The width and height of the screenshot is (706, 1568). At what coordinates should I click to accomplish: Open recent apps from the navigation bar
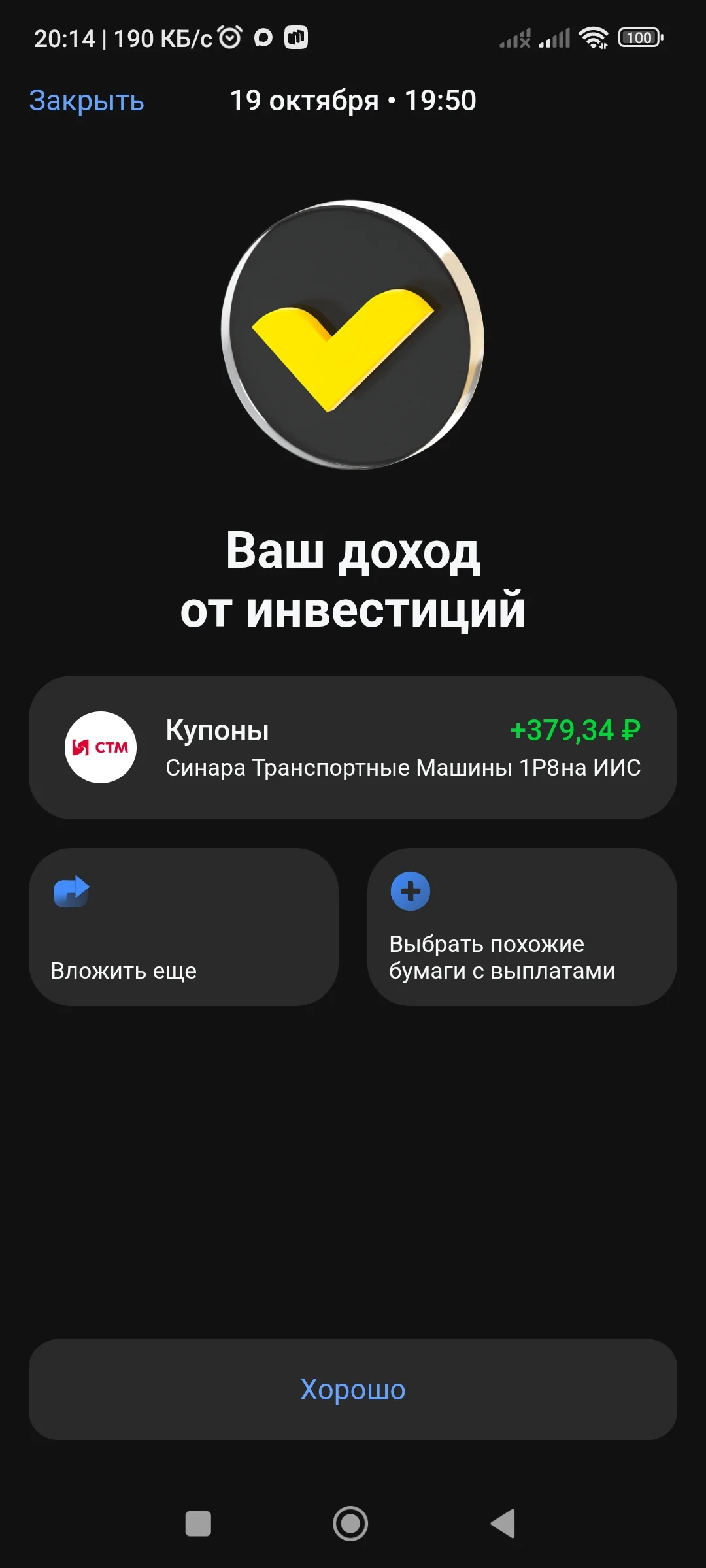[x=198, y=1524]
